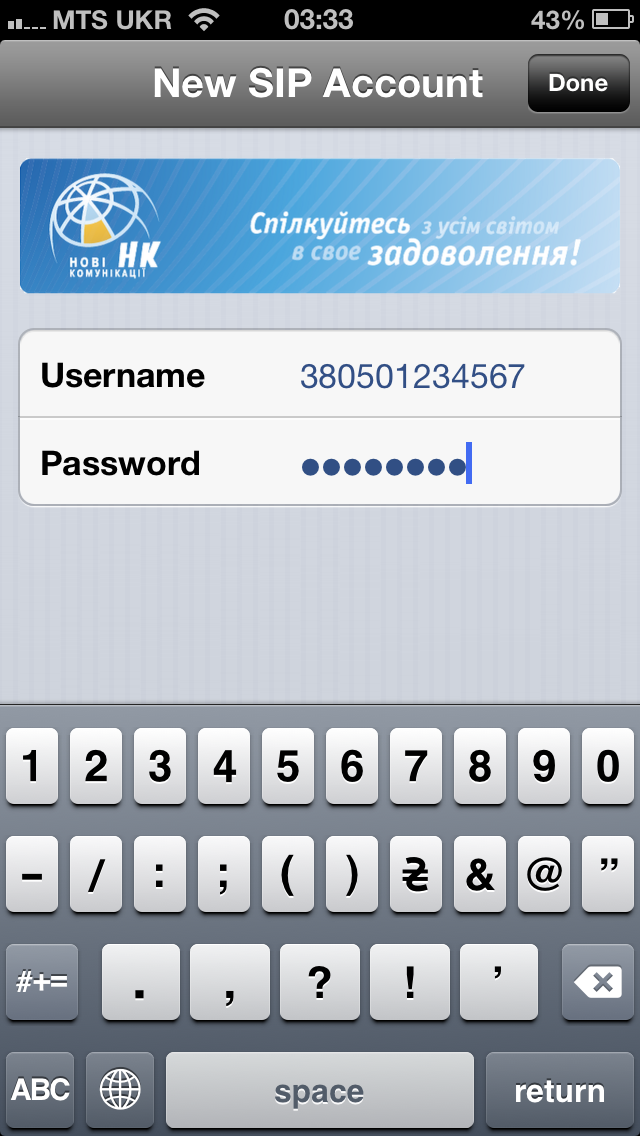The image size is (640, 1136).
Task: Focus the Password field
Action: 320,462
